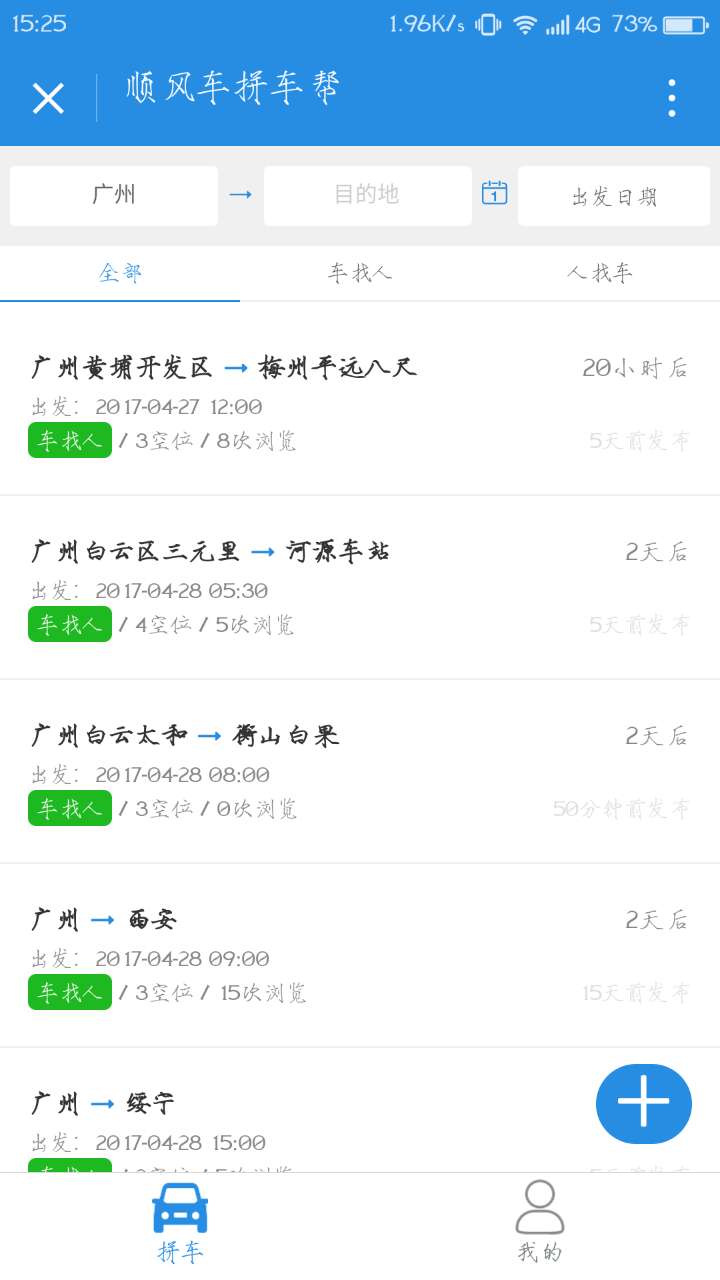Open the ride to 梅州平远八尺
Image resolution: width=720 pixels, height=1280 pixels.
pos(360,404)
